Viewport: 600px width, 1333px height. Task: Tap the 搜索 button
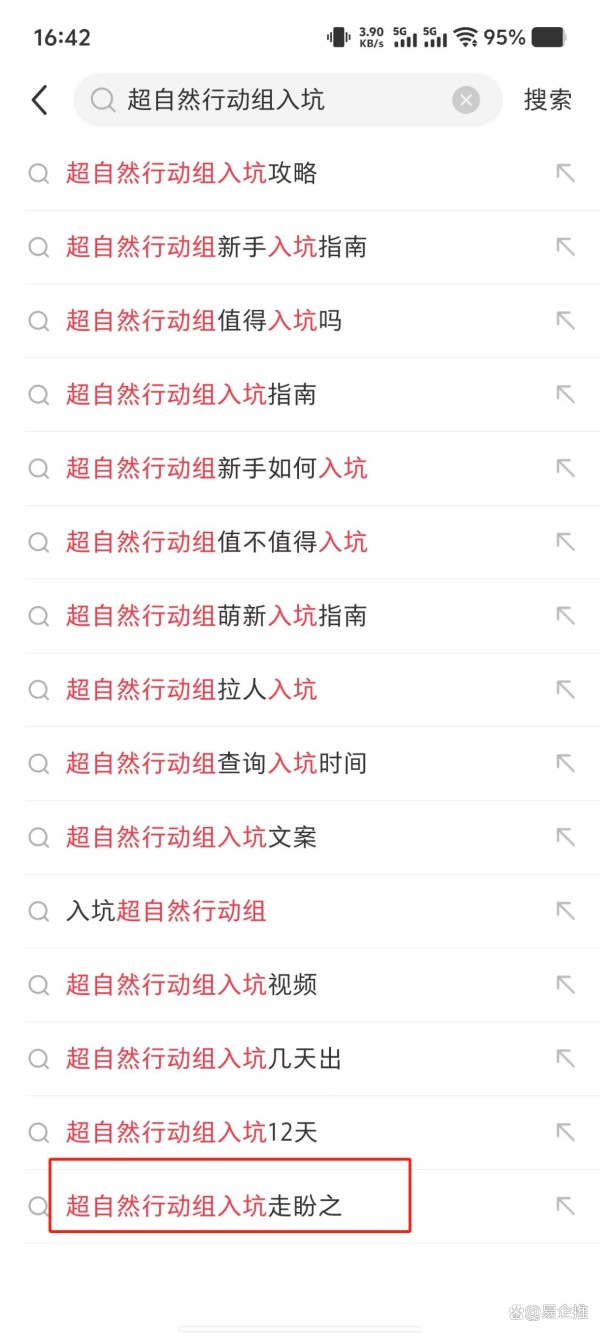[x=547, y=100]
